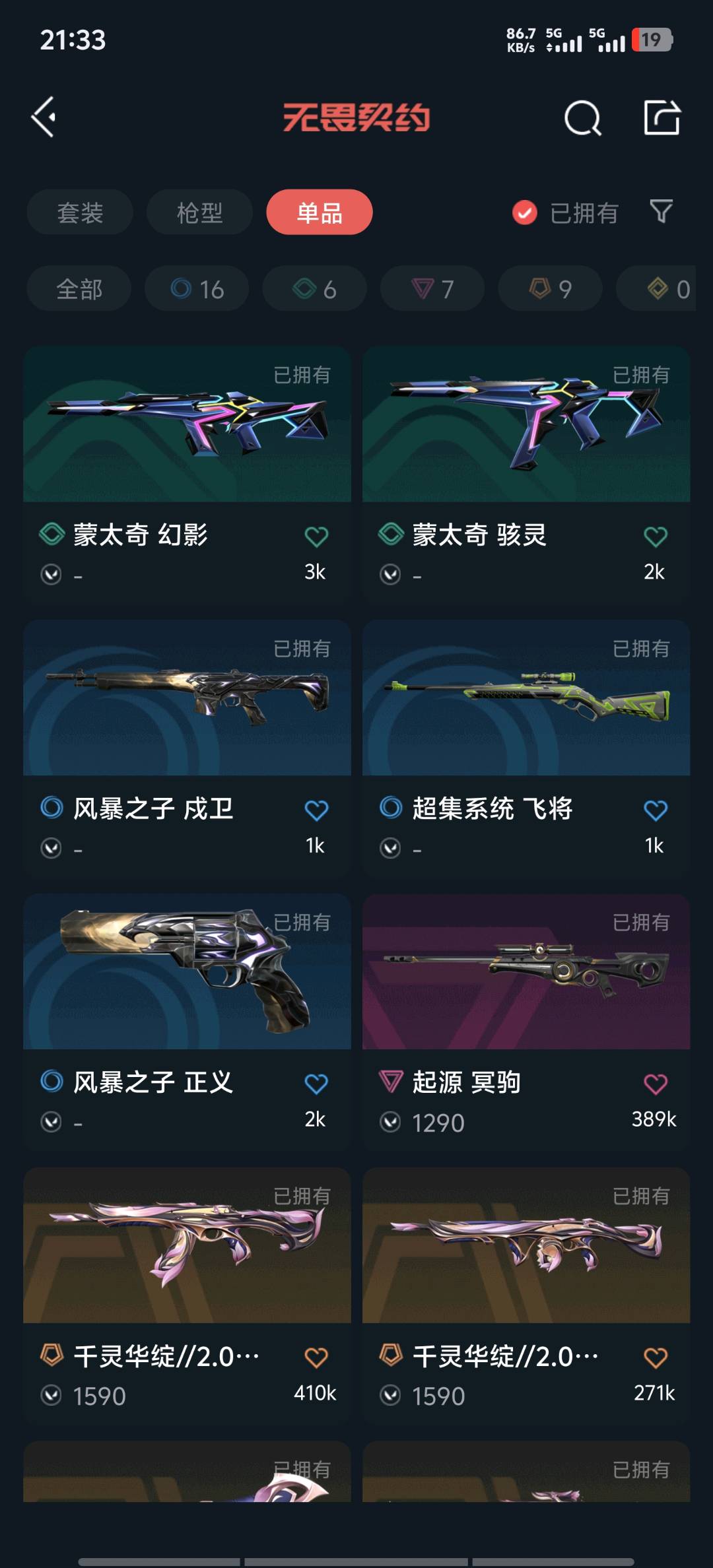
Task: Filter by the green tier chip showing 6
Action: [314, 289]
